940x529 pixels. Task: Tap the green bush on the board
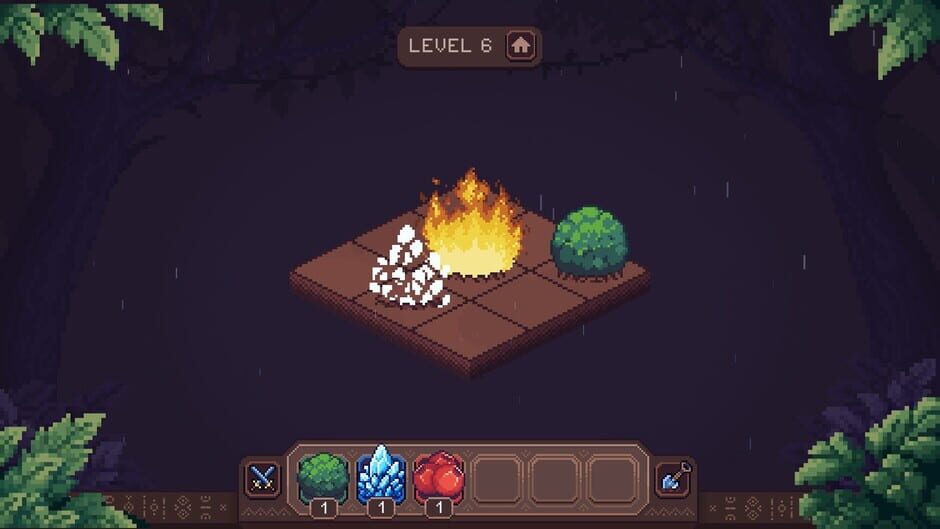tap(589, 242)
